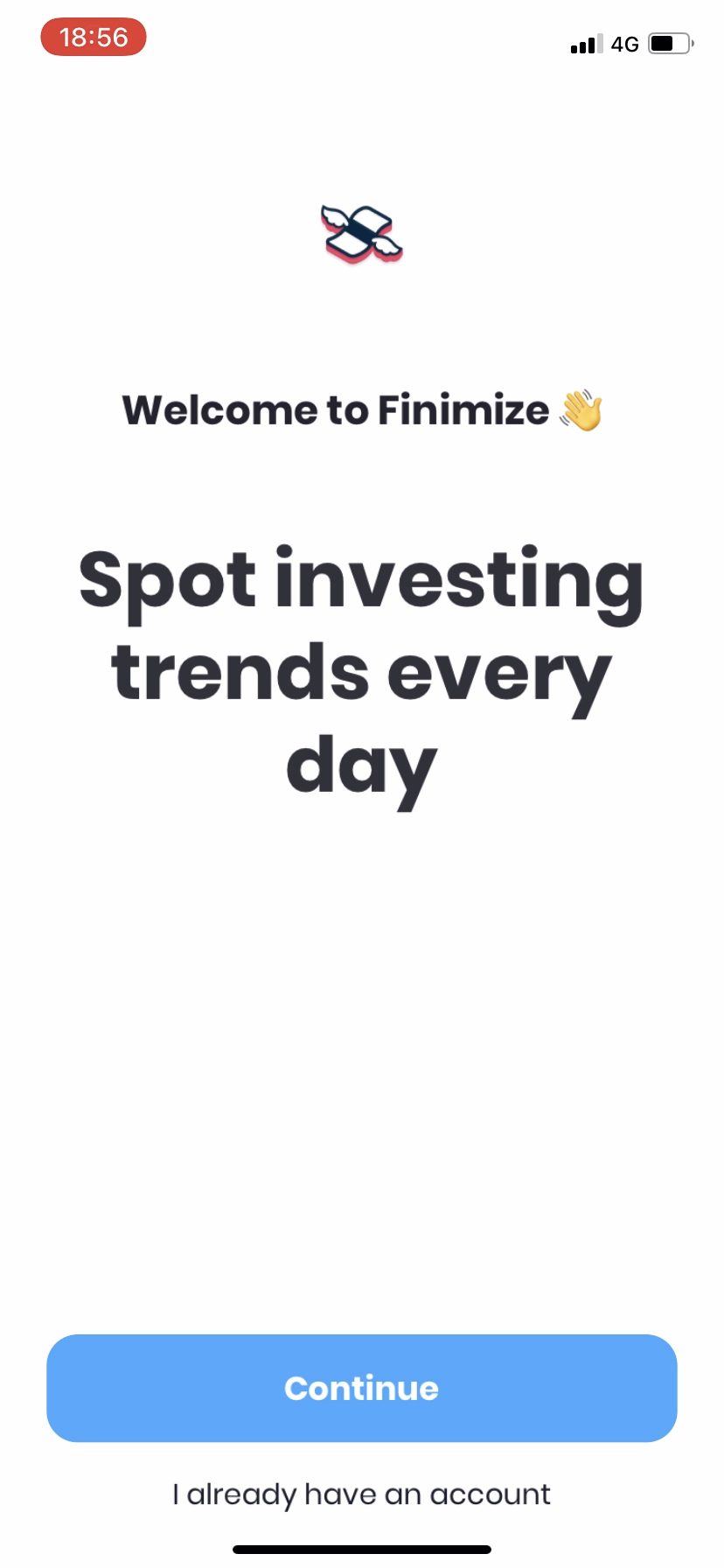Tap the Welcome to Finimize heading
Screen dimensions: 724x1568
pyautogui.click(x=361, y=409)
